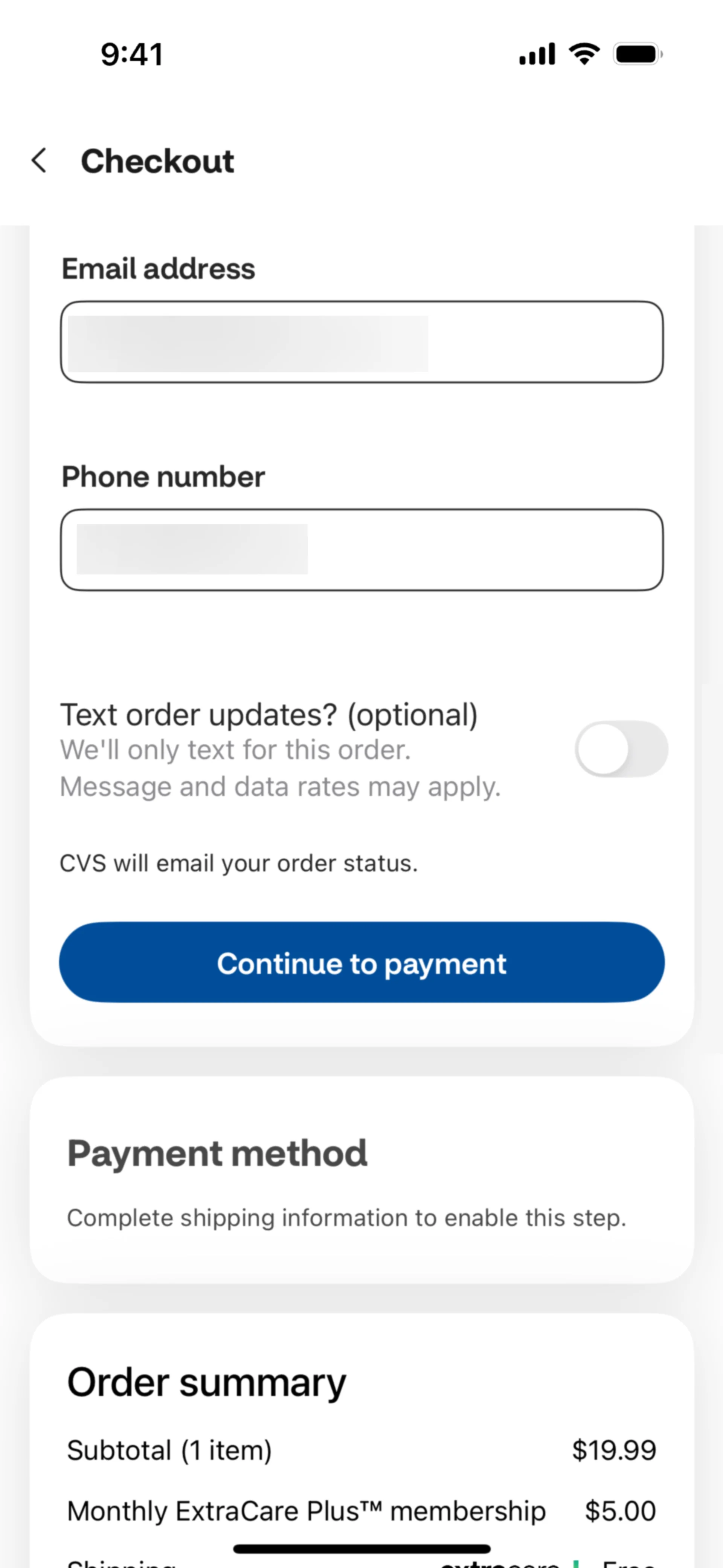Continue to payment
The height and width of the screenshot is (1568, 723).
[361, 962]
